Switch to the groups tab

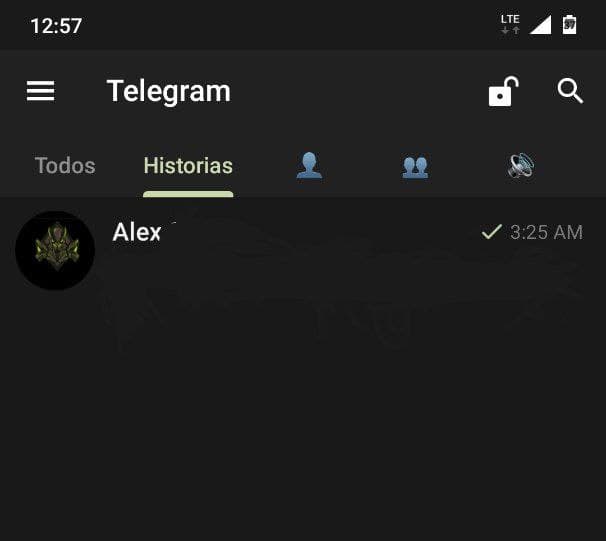pos(415,167)
